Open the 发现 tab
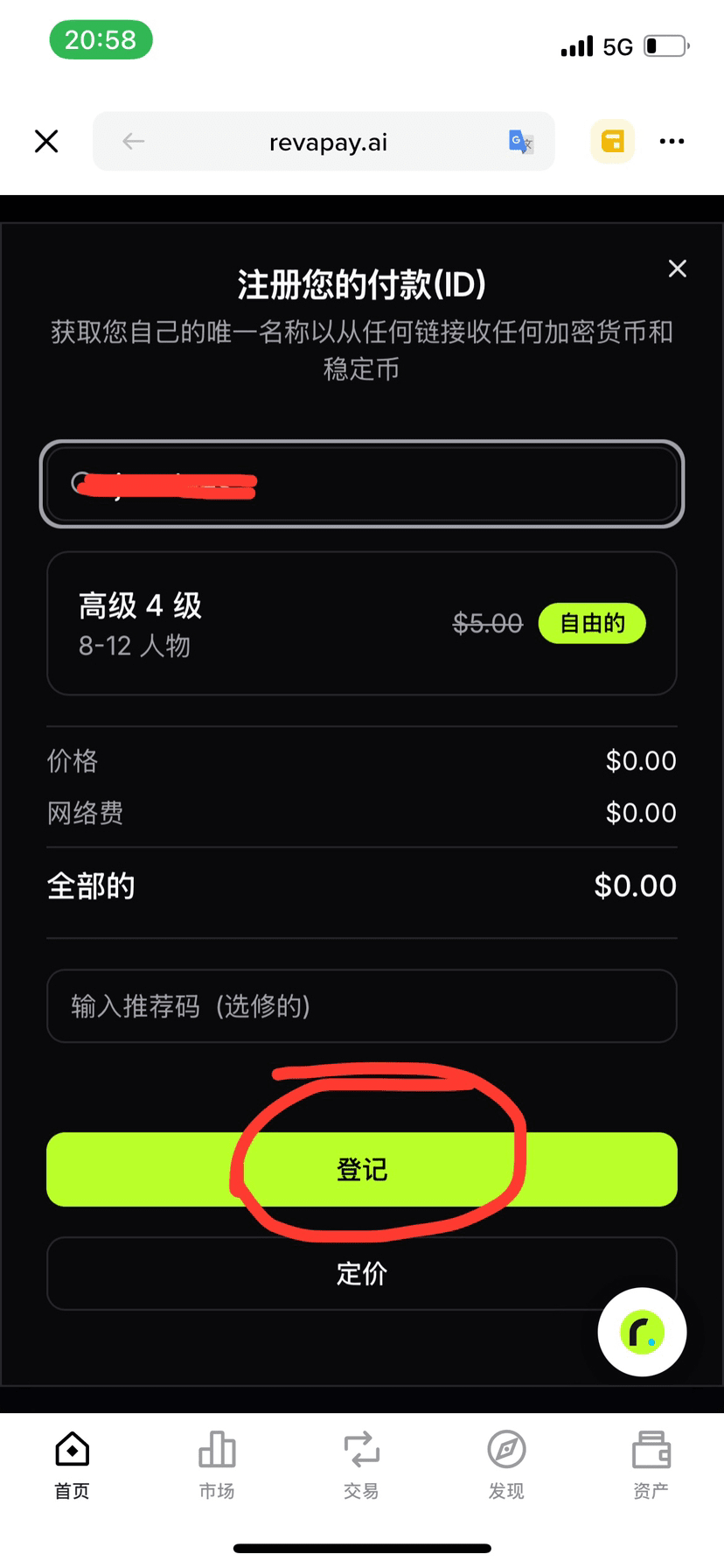724x1568 pixels. [506, 1465]
